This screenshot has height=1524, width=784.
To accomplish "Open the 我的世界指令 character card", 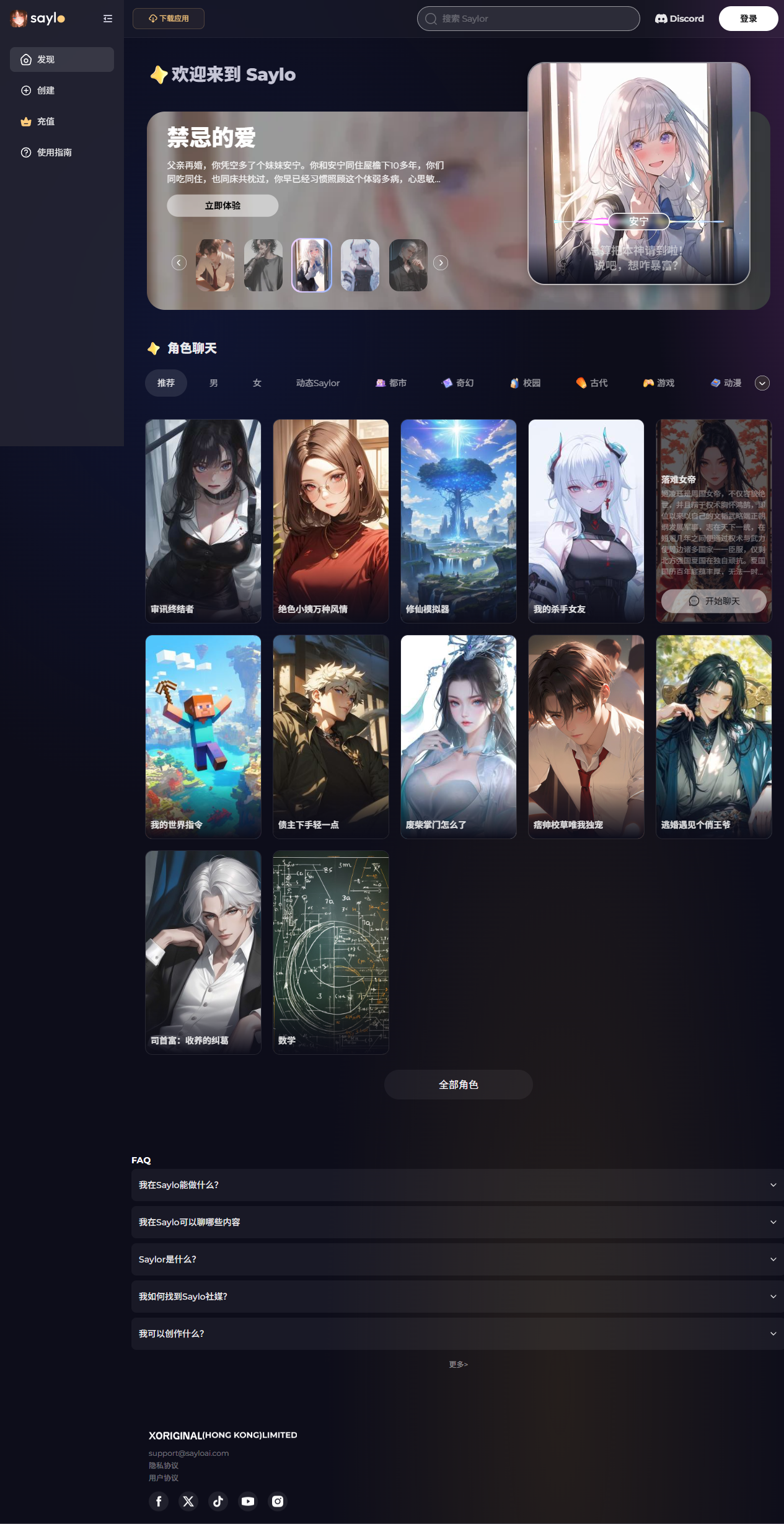I will click(203, 736).
